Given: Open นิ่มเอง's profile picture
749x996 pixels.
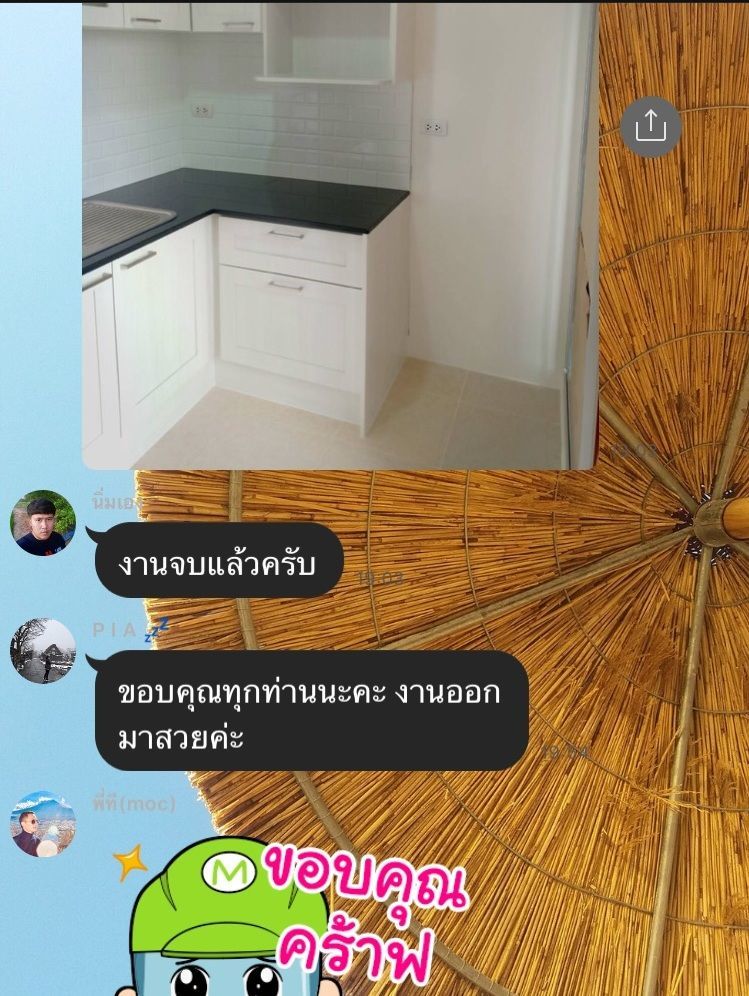Looking at the screenshot, I should (x=43, y=522).
